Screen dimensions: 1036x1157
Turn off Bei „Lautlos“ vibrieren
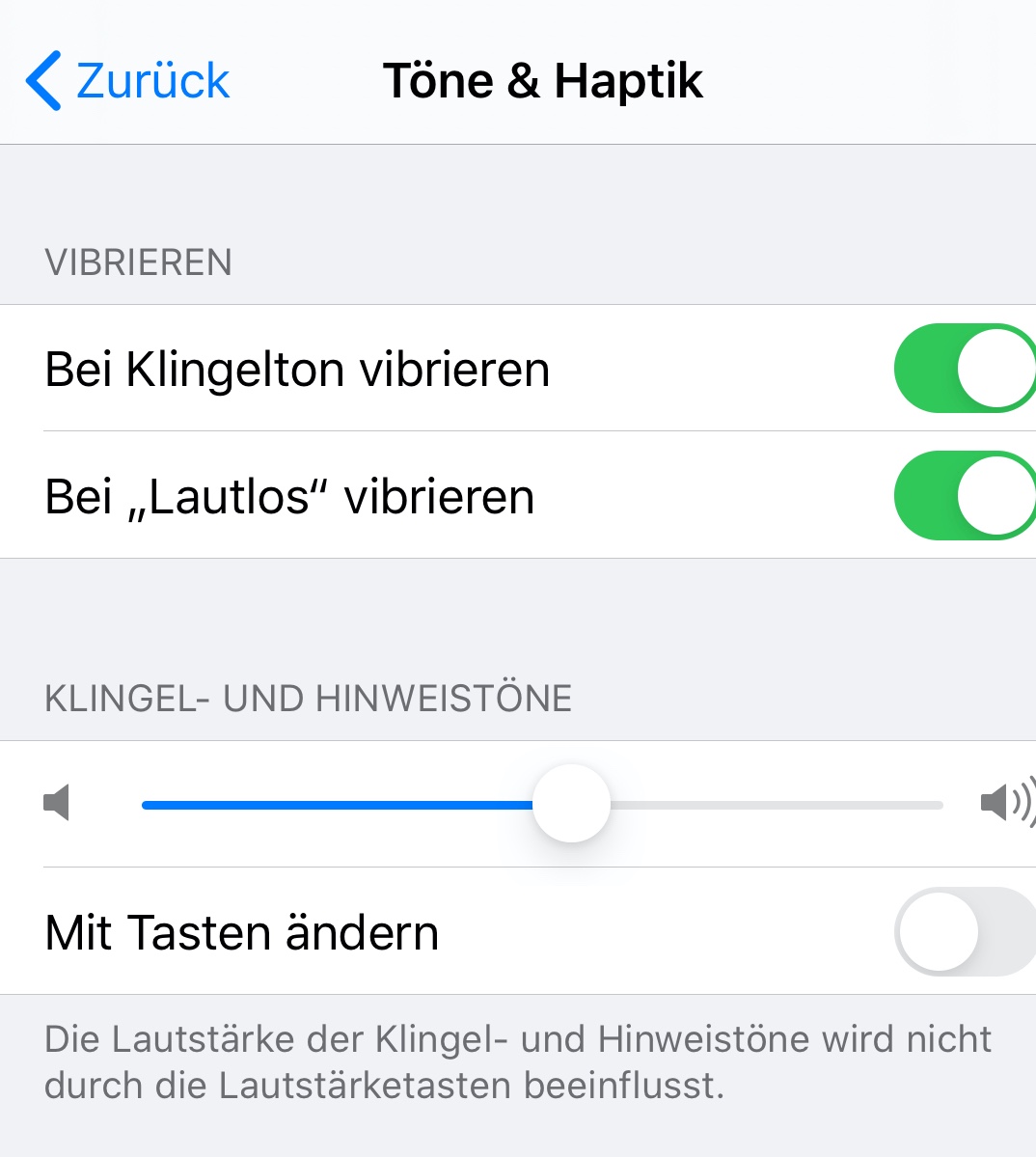click(963, 496)
